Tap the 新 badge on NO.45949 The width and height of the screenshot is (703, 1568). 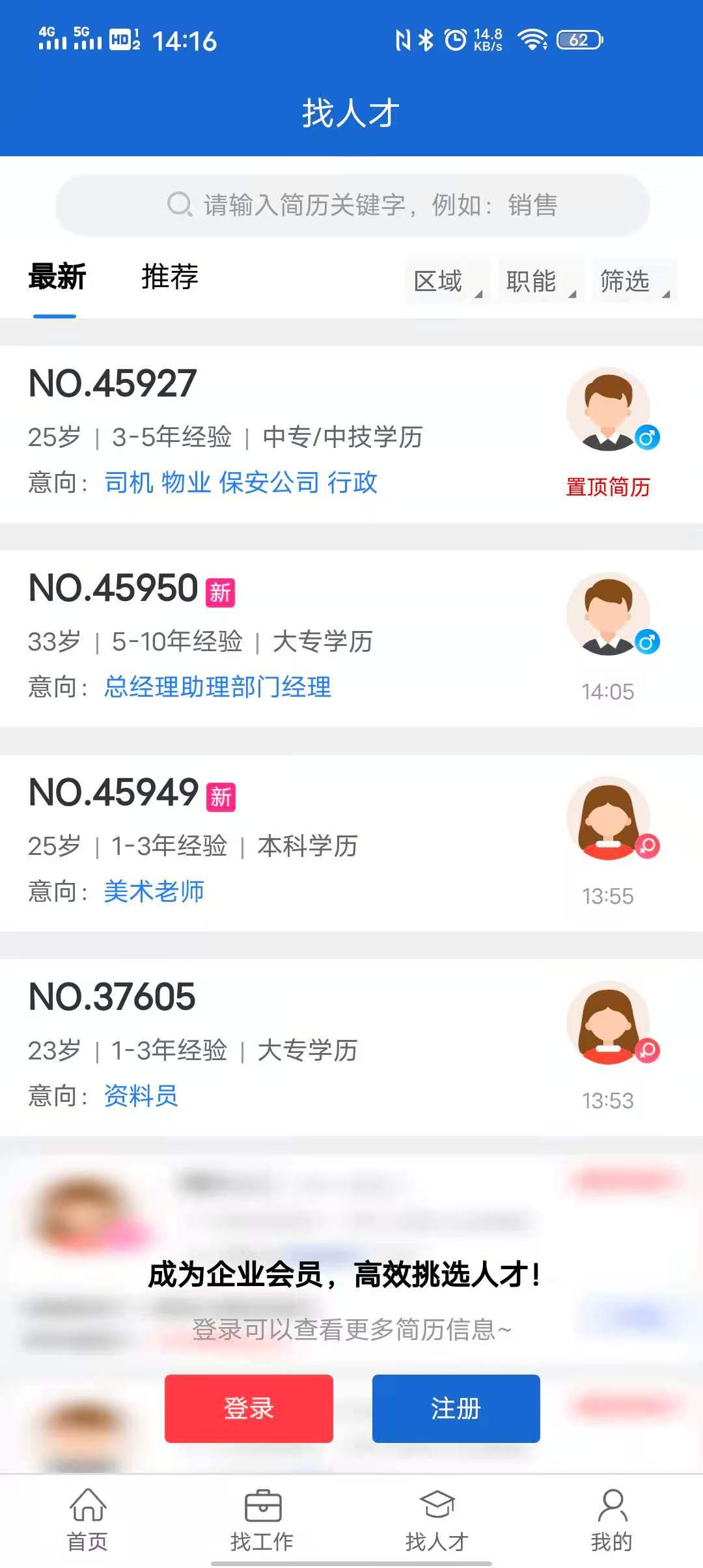tap(221, 797)
